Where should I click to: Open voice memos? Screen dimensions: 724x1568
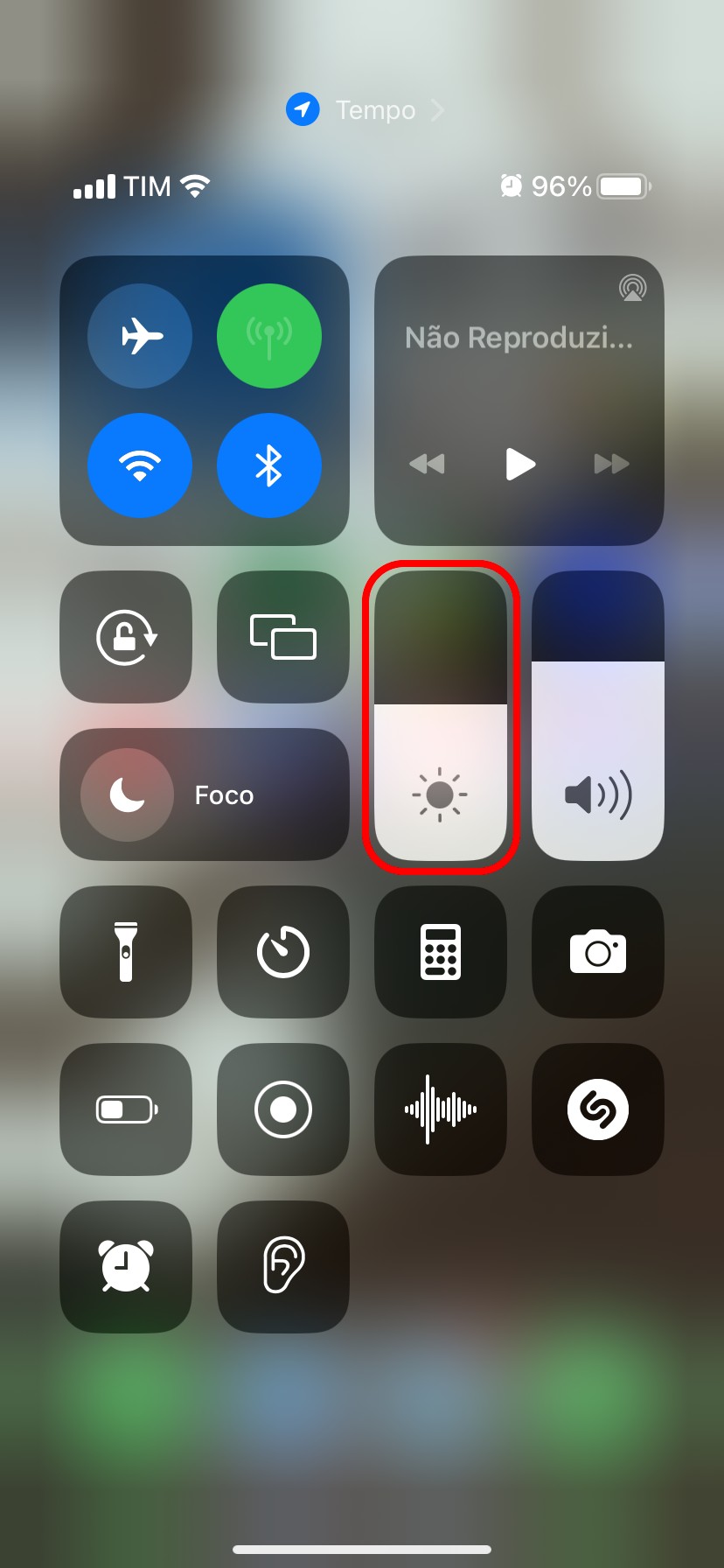pos(441,1109)
